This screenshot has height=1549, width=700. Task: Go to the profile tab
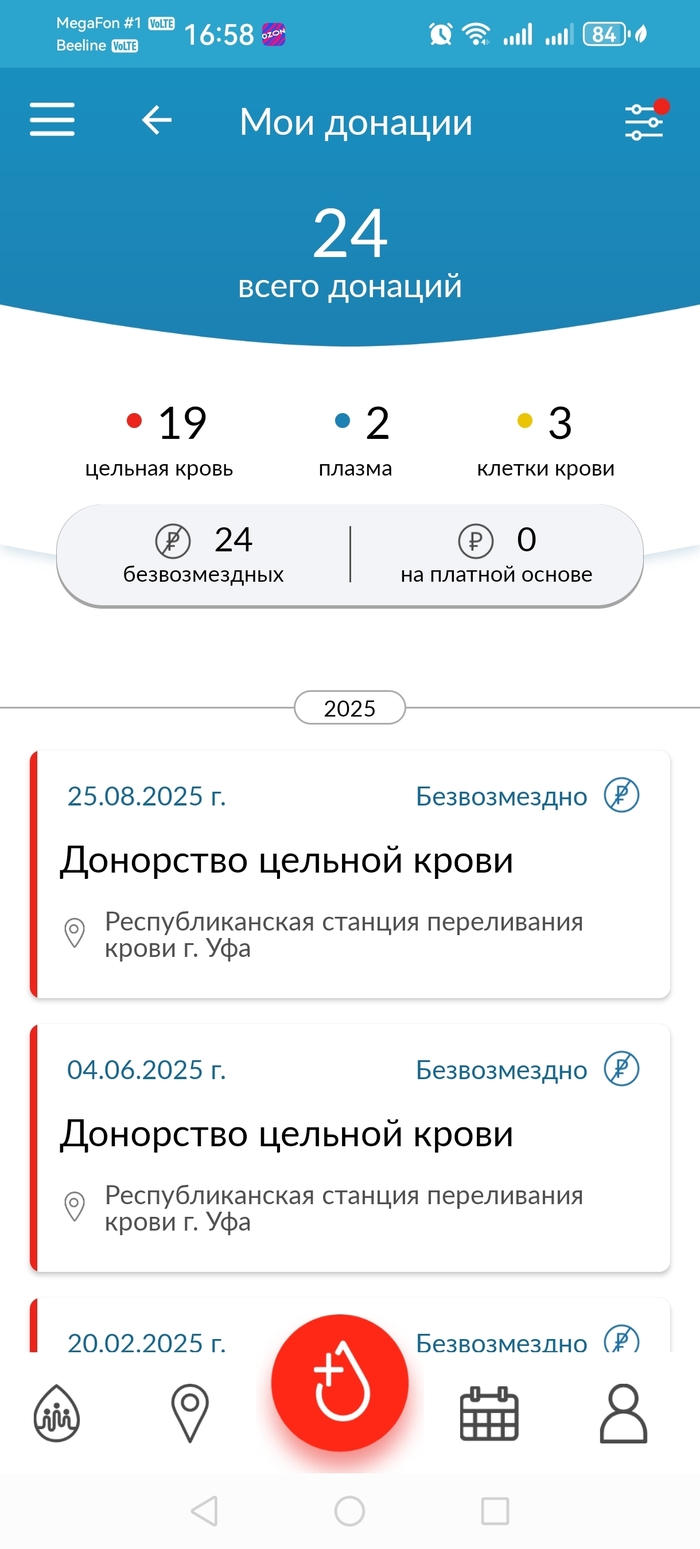(623, 1413)
